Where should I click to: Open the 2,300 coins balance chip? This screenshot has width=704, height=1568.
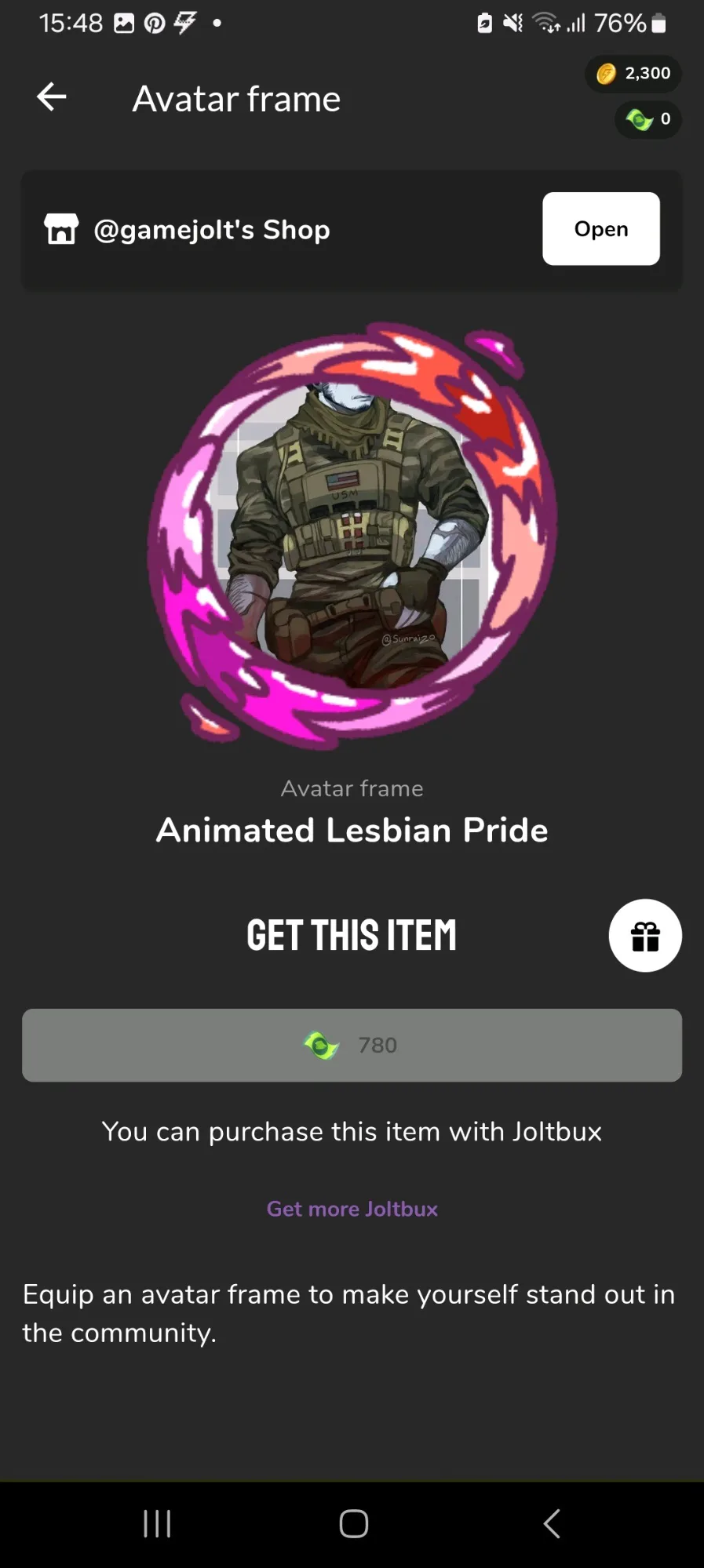coord(633,74)
